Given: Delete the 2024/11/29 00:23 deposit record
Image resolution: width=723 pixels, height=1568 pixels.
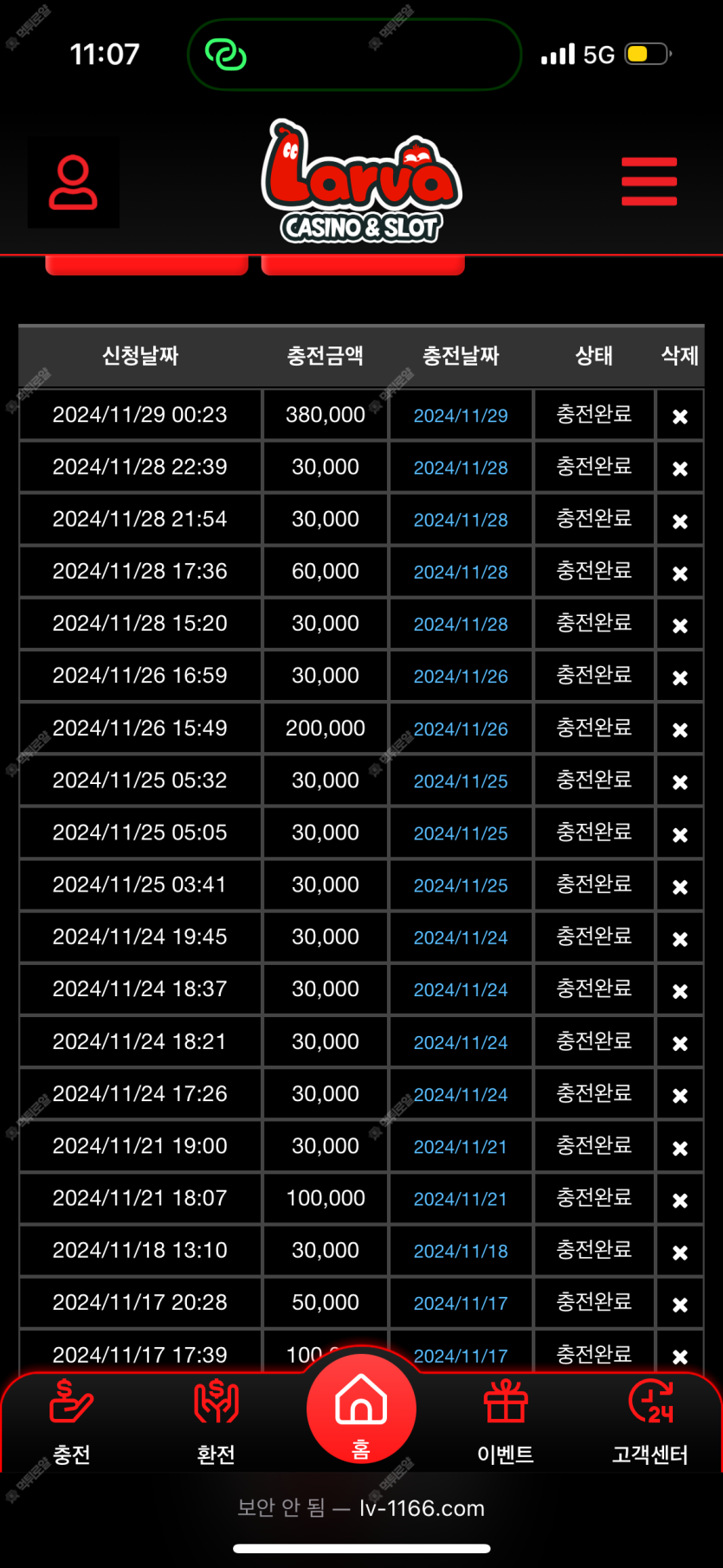Looking at the screenshot, I should tap(680, 417).
